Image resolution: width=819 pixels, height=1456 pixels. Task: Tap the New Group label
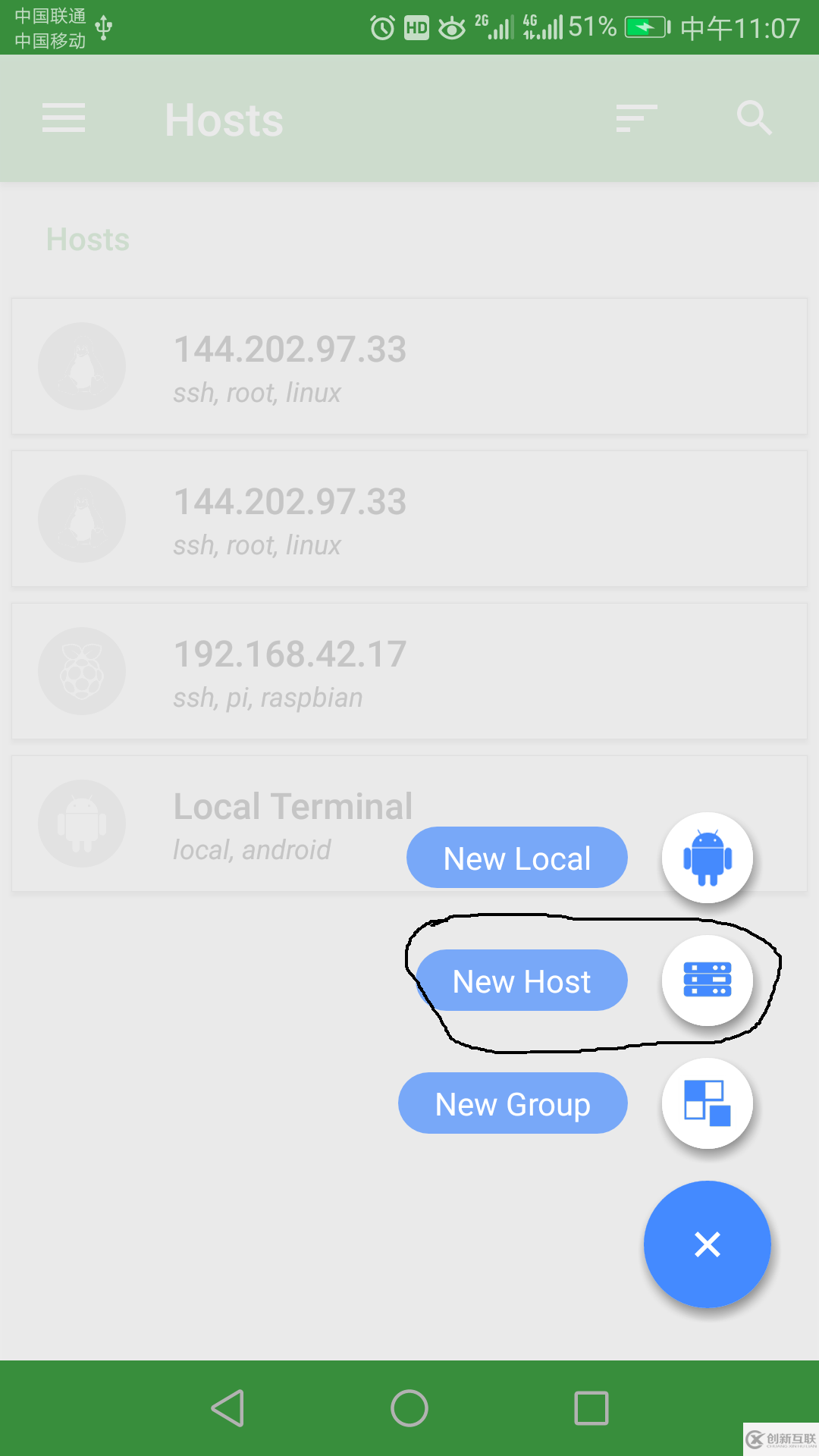coord(513,1104)
